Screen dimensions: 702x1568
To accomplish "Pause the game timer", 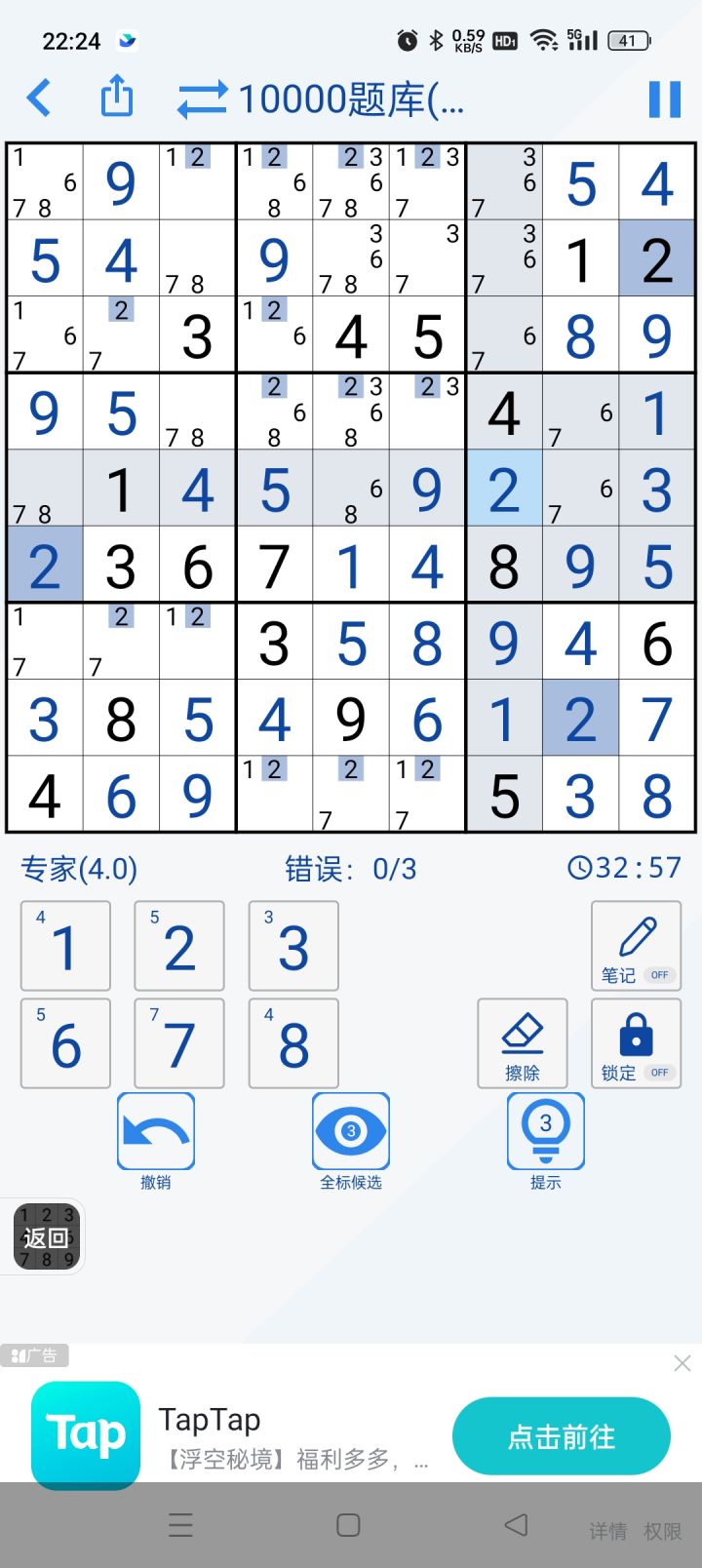I will point(664,99).
